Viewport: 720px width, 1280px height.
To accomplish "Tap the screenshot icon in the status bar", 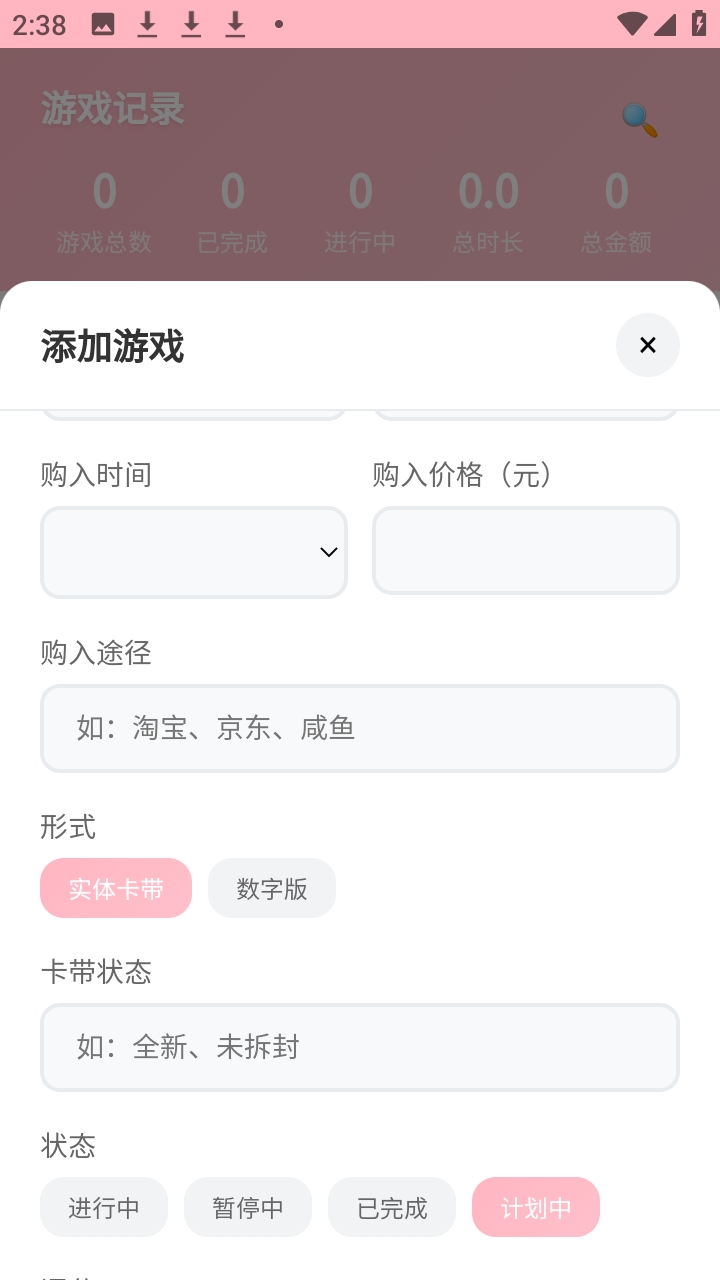I will tap(104, 23).
